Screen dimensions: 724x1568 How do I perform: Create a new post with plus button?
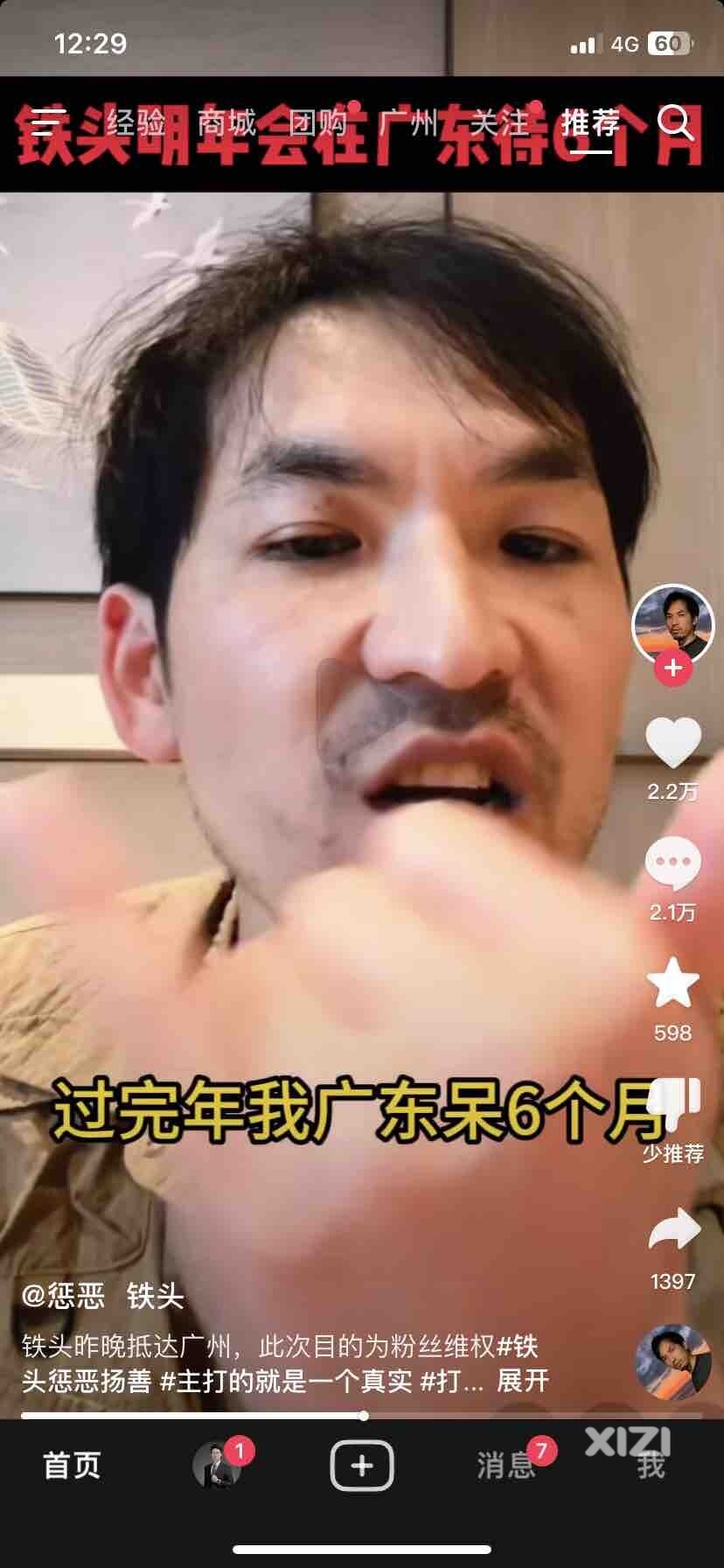point(361,1465)
